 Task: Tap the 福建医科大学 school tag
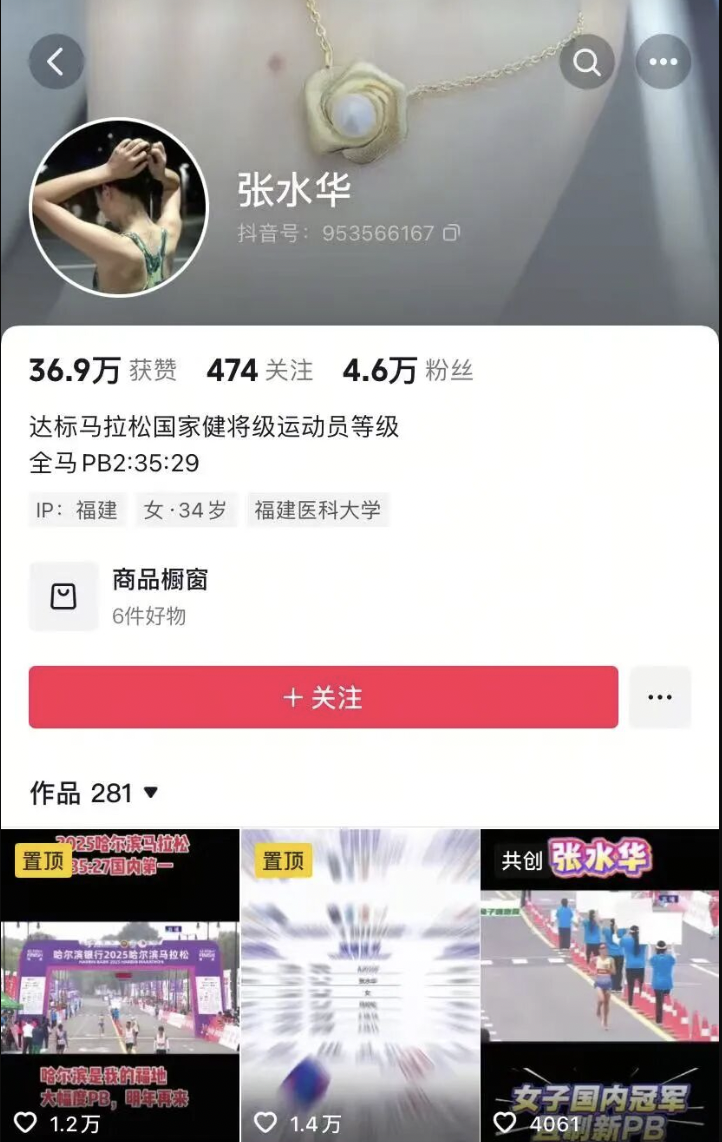(x=317, y=510)
